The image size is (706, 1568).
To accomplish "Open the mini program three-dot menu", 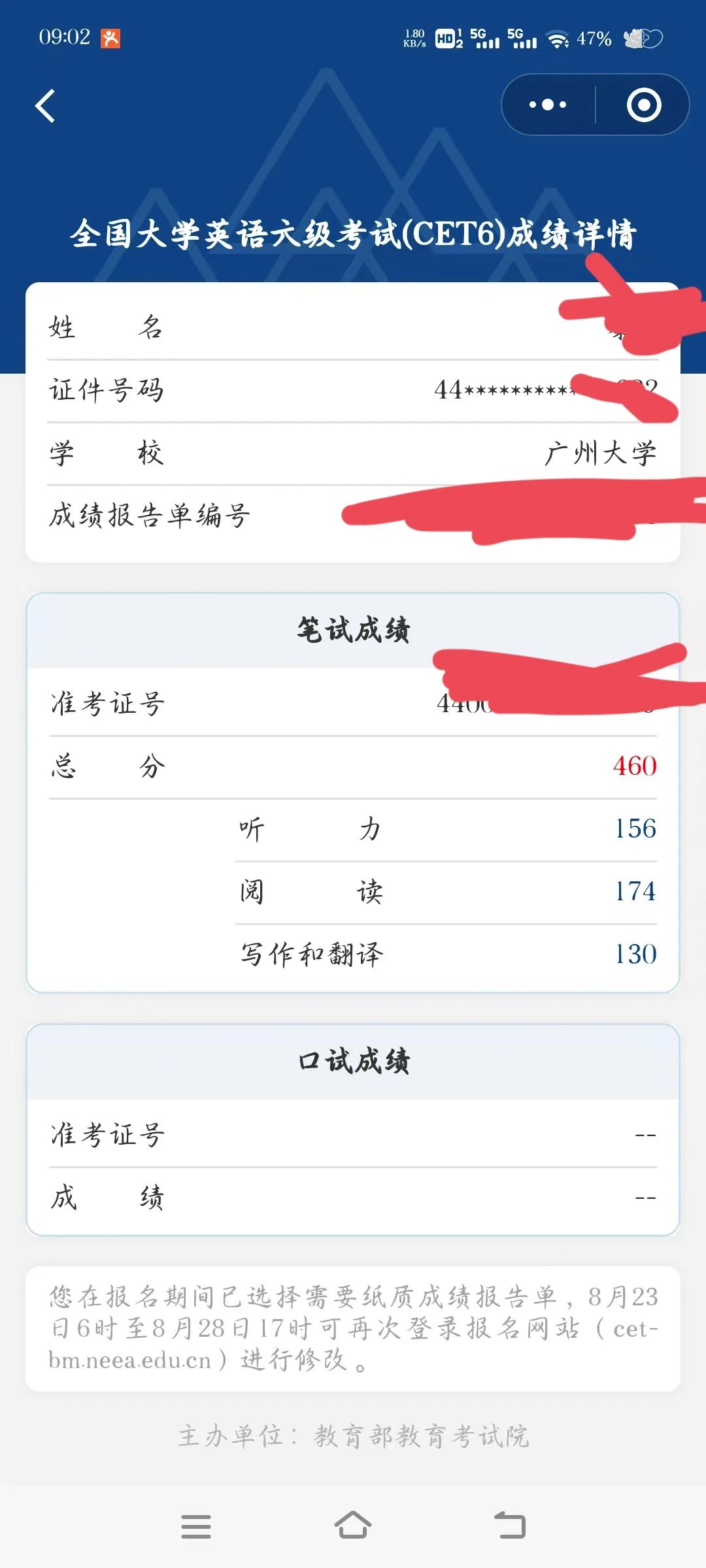I will (548, 105).
